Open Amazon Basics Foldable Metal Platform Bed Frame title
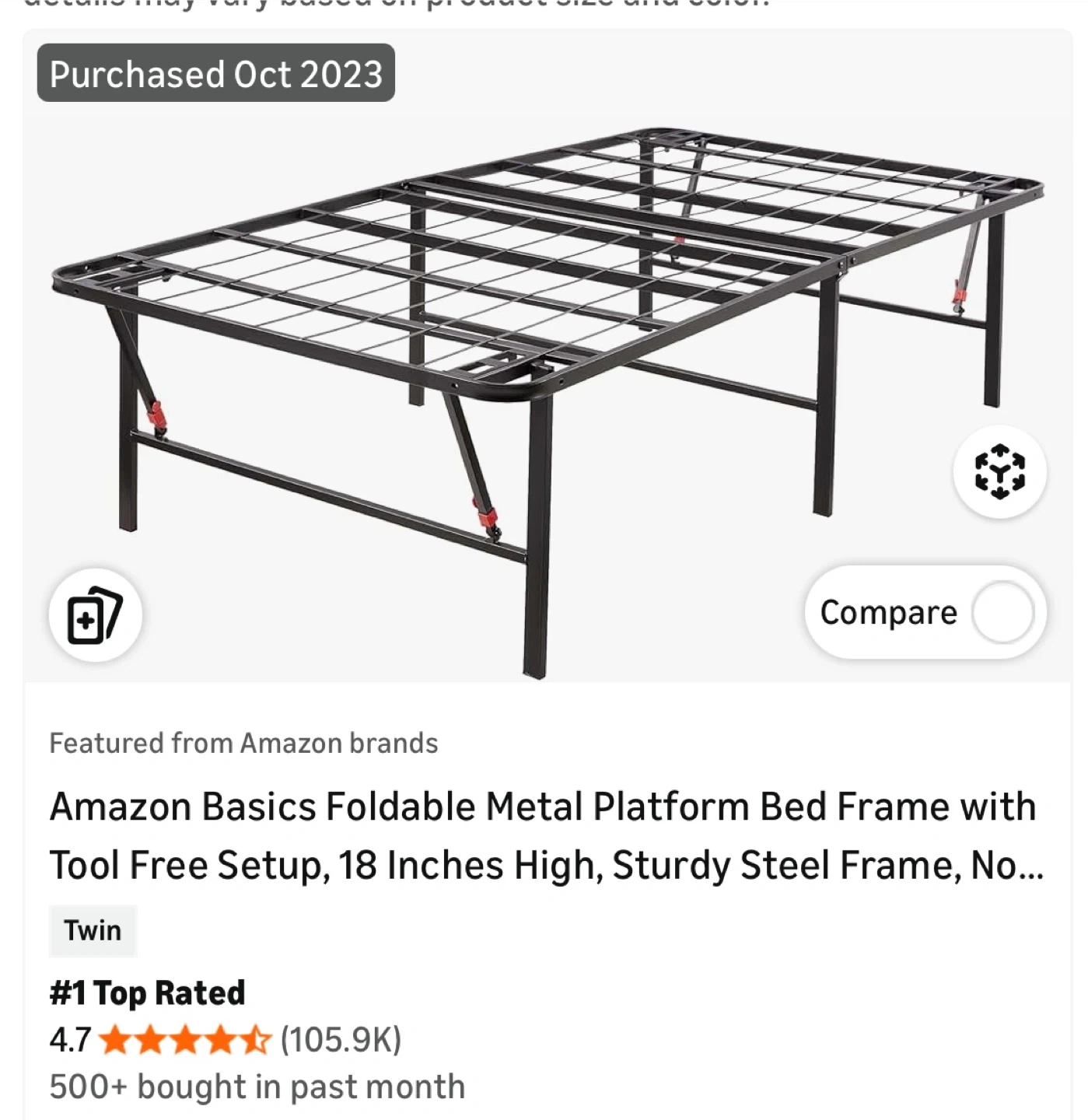Screen dimensions: 1088x1120 pos(546,835)
